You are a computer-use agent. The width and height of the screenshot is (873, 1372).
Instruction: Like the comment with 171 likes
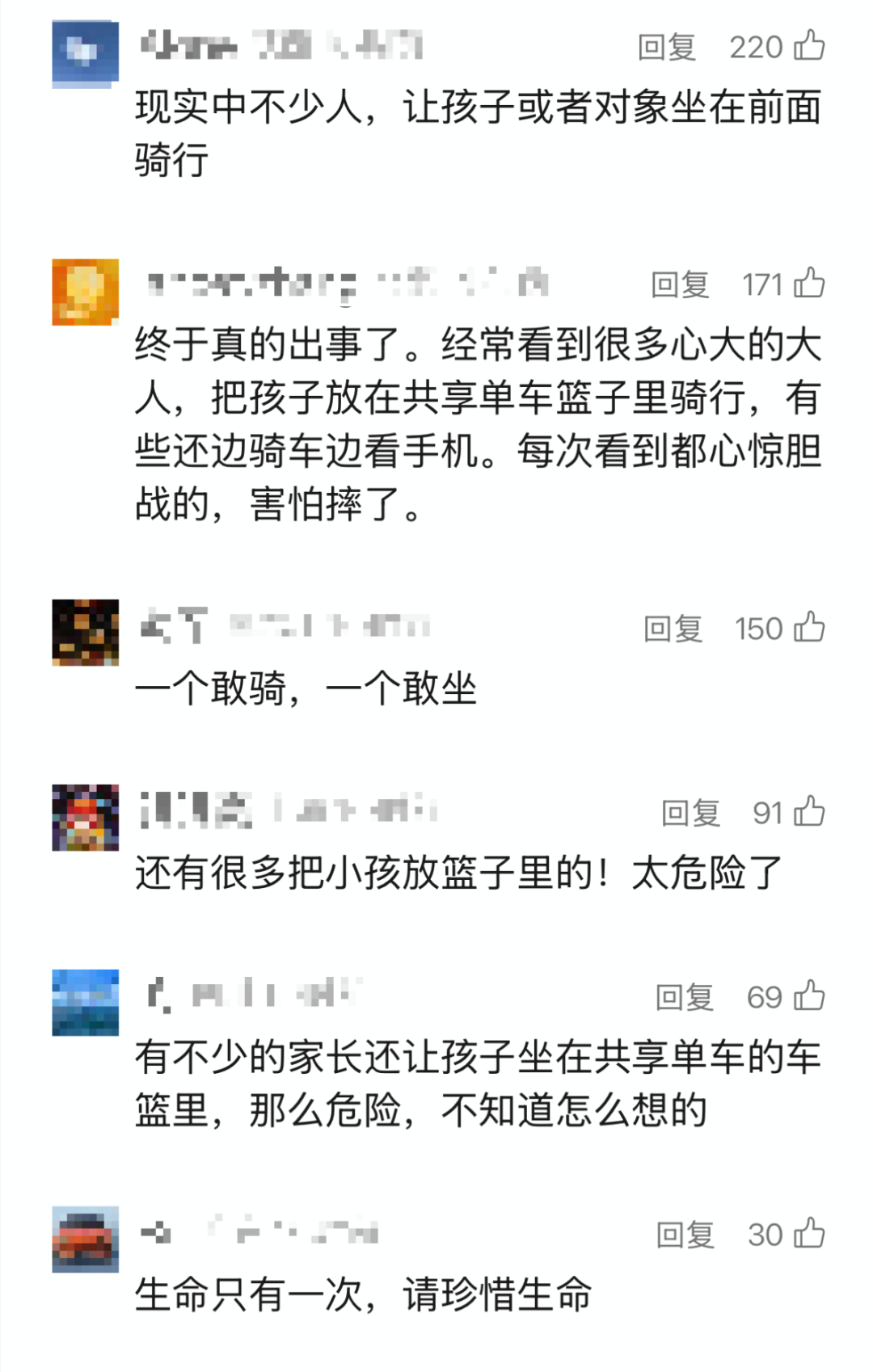coord(809,284)
